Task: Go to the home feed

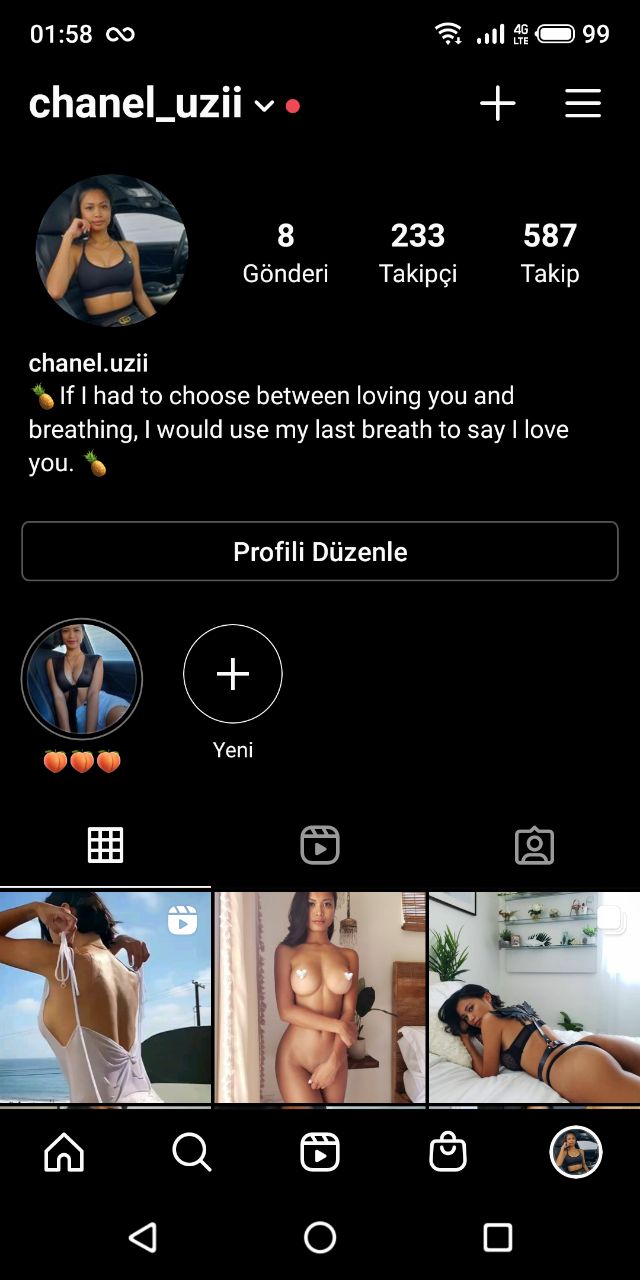Action: (65, 1153)
